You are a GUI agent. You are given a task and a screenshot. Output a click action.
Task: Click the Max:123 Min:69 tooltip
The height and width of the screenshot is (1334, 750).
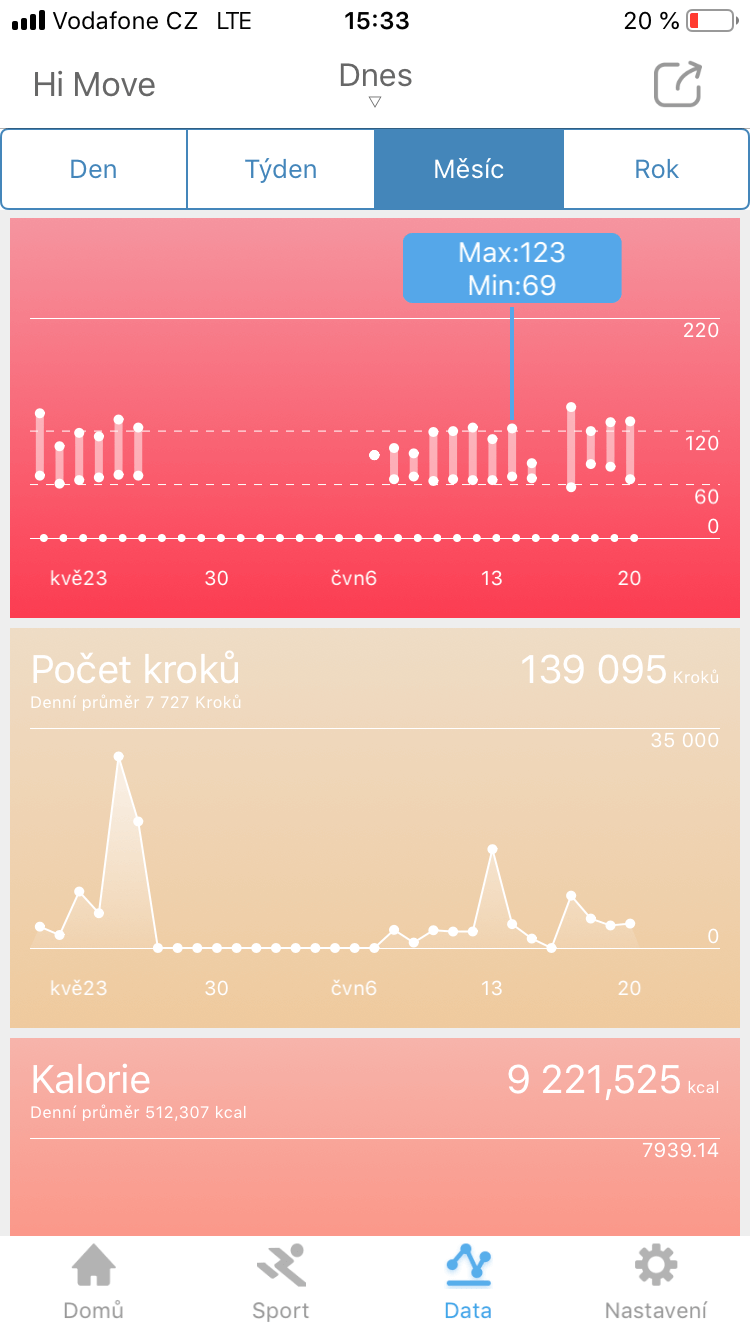(512, 268)
